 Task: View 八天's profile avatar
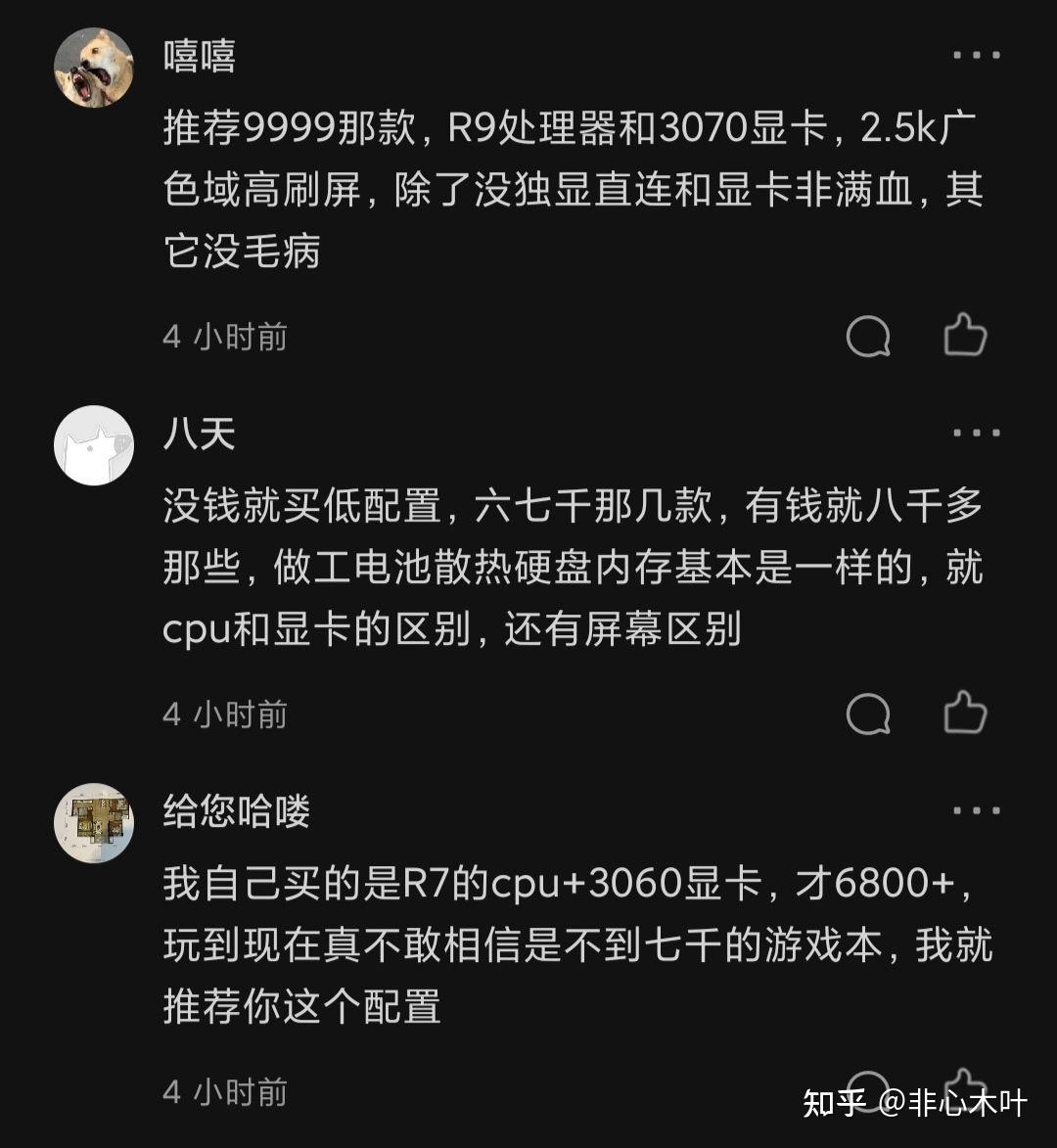[x=94, y=445]
